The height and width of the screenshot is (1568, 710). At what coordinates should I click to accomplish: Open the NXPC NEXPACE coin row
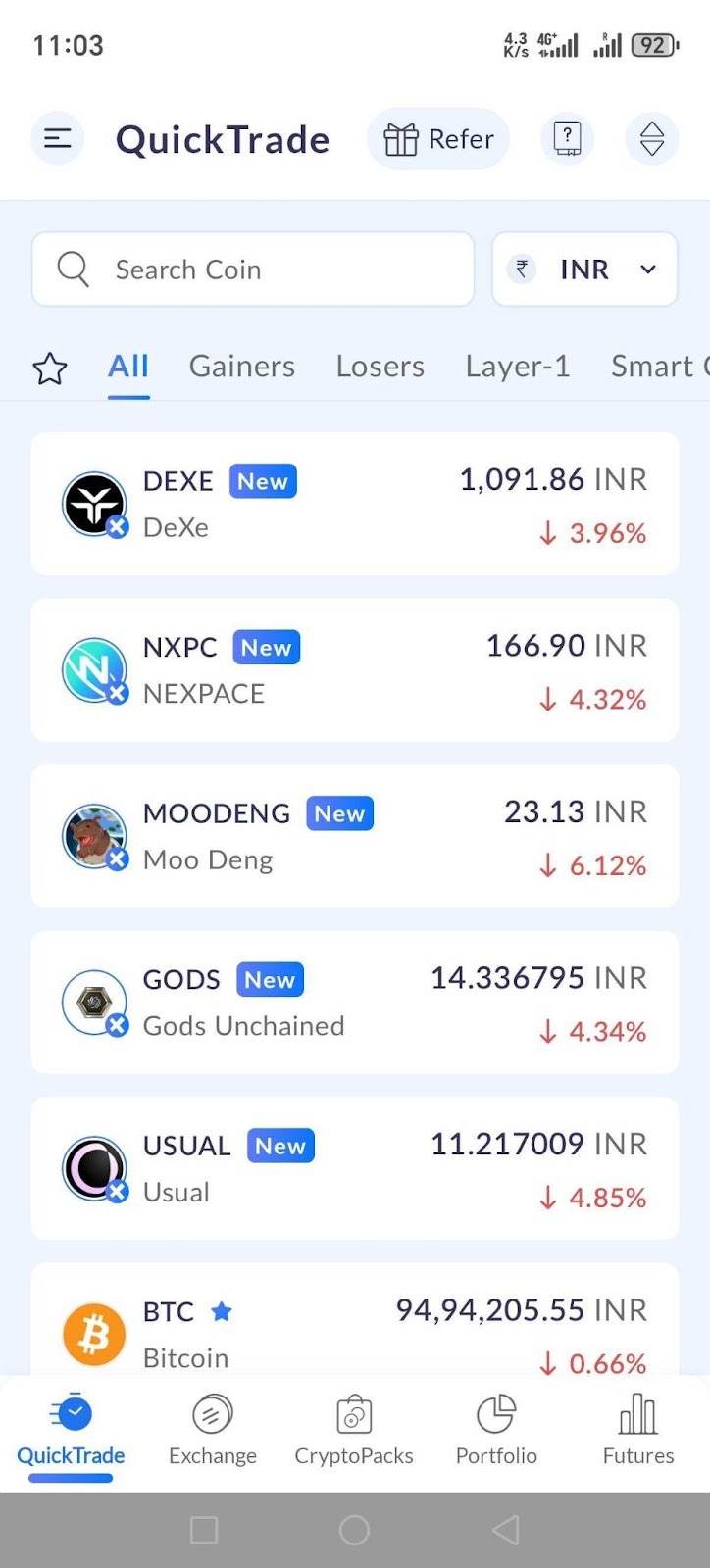click(354, 670)
